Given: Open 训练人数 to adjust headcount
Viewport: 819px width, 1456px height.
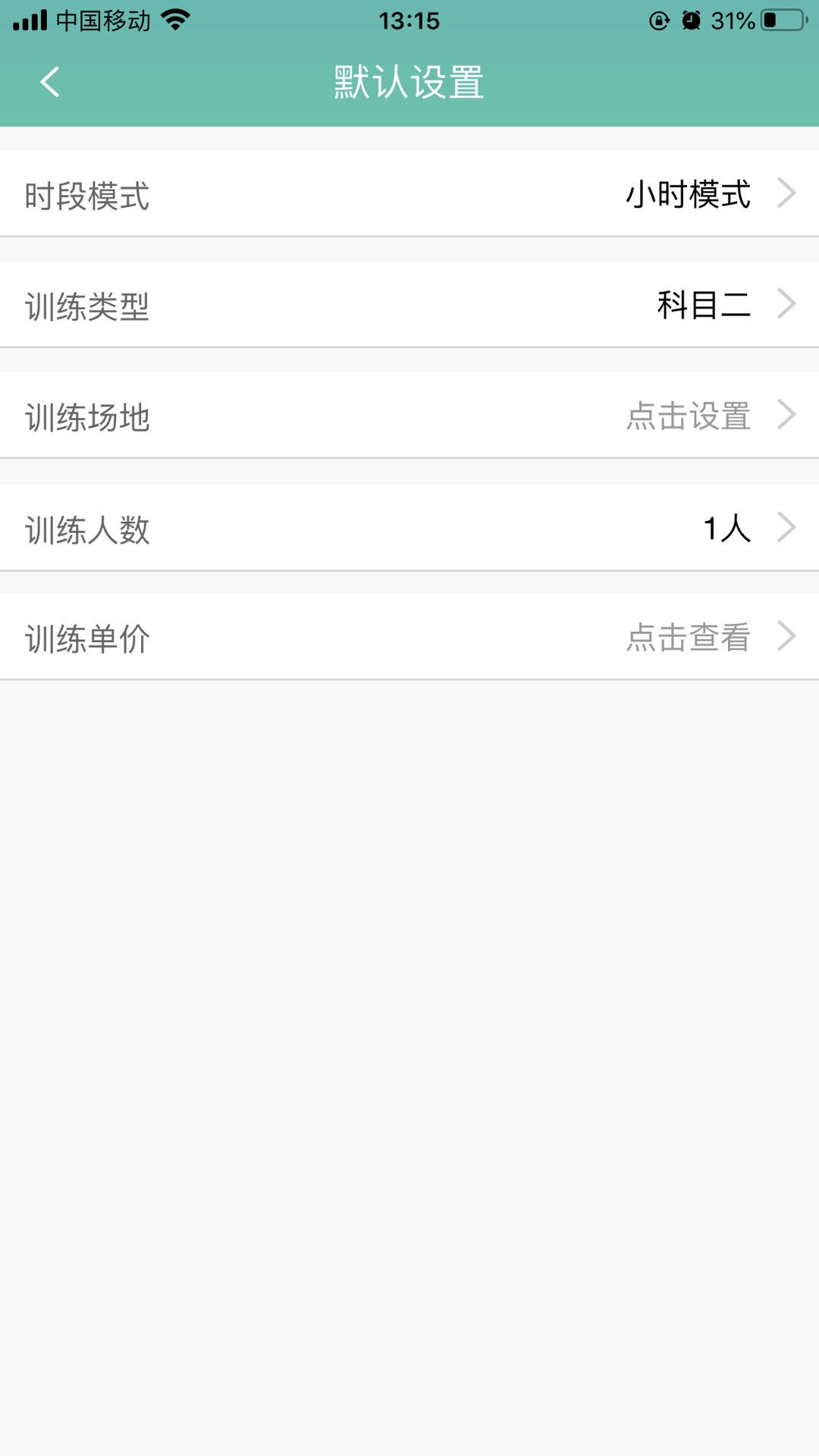Looking at the screenshot, I should point(409,528).
